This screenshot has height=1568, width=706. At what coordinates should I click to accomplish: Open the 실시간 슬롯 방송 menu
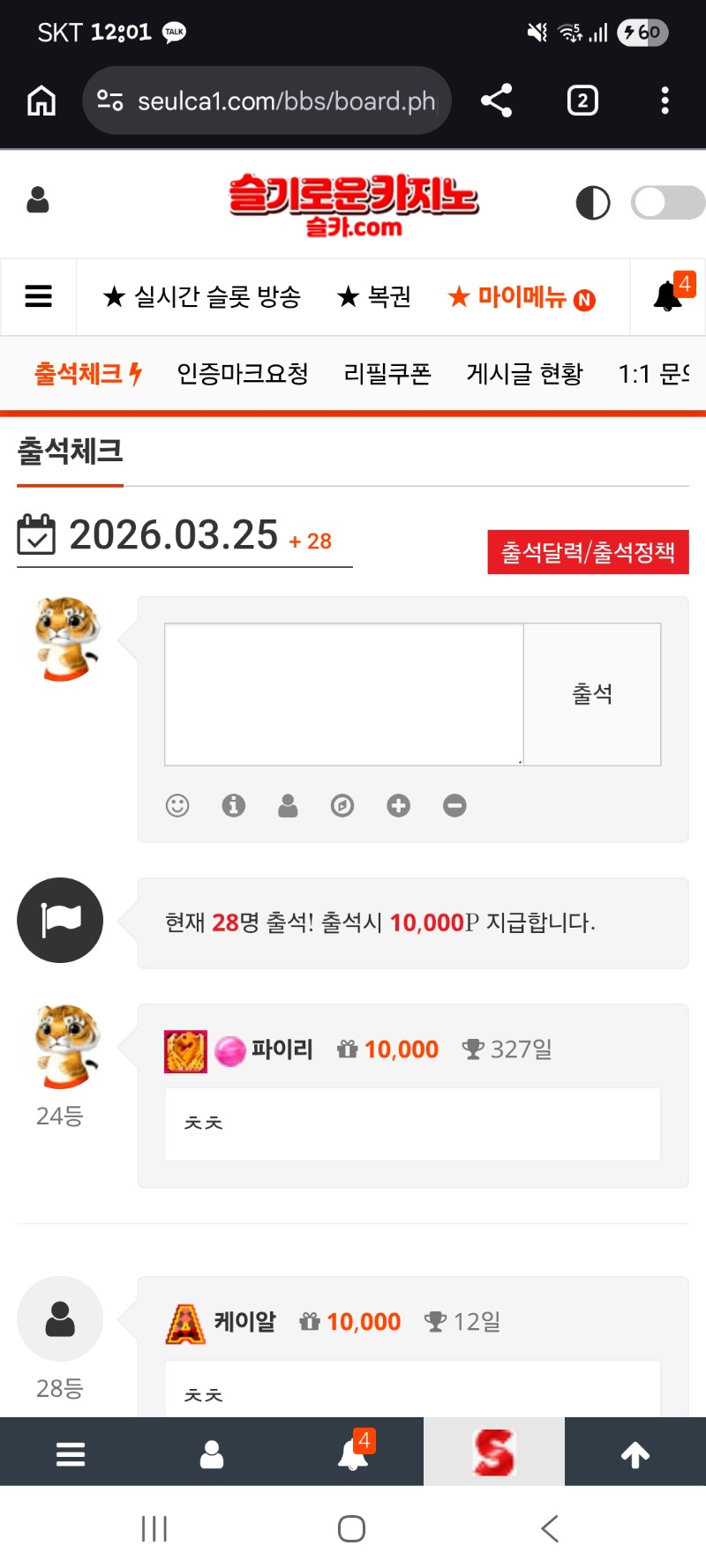tap(202, 296)
